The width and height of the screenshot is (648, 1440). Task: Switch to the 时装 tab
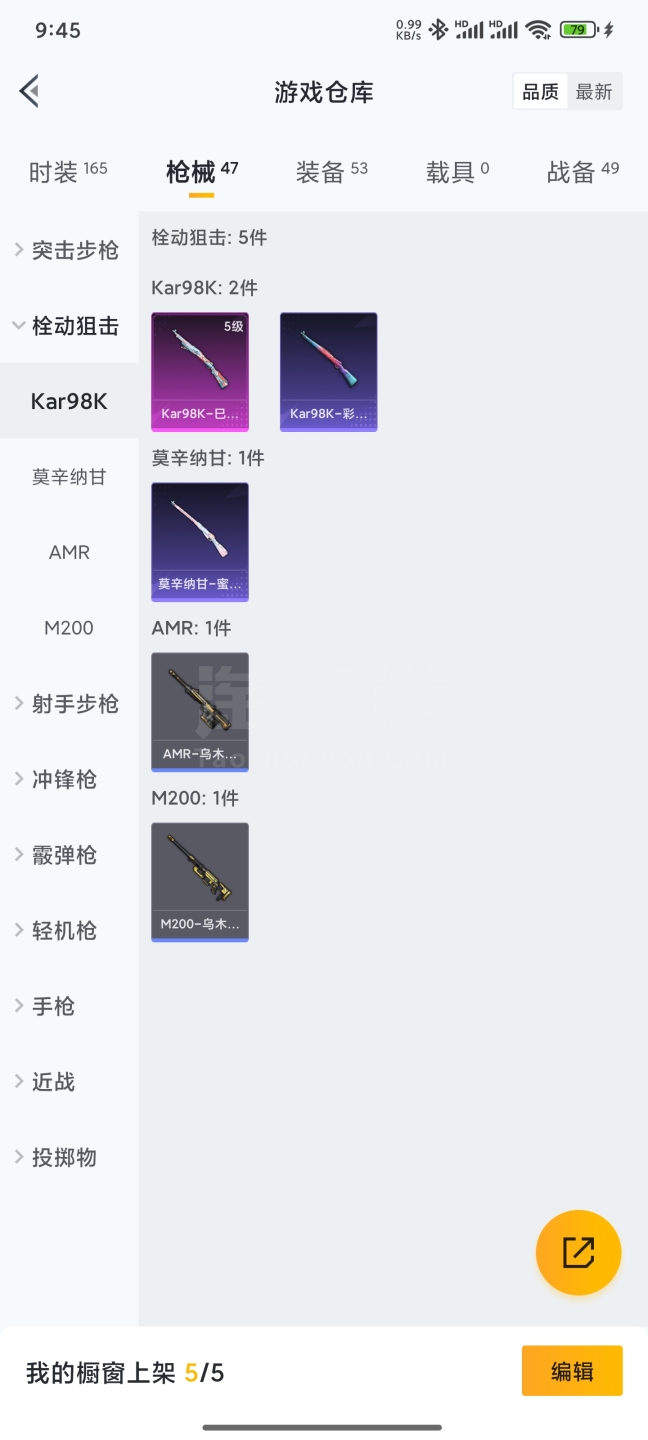(x=67, y=172)
